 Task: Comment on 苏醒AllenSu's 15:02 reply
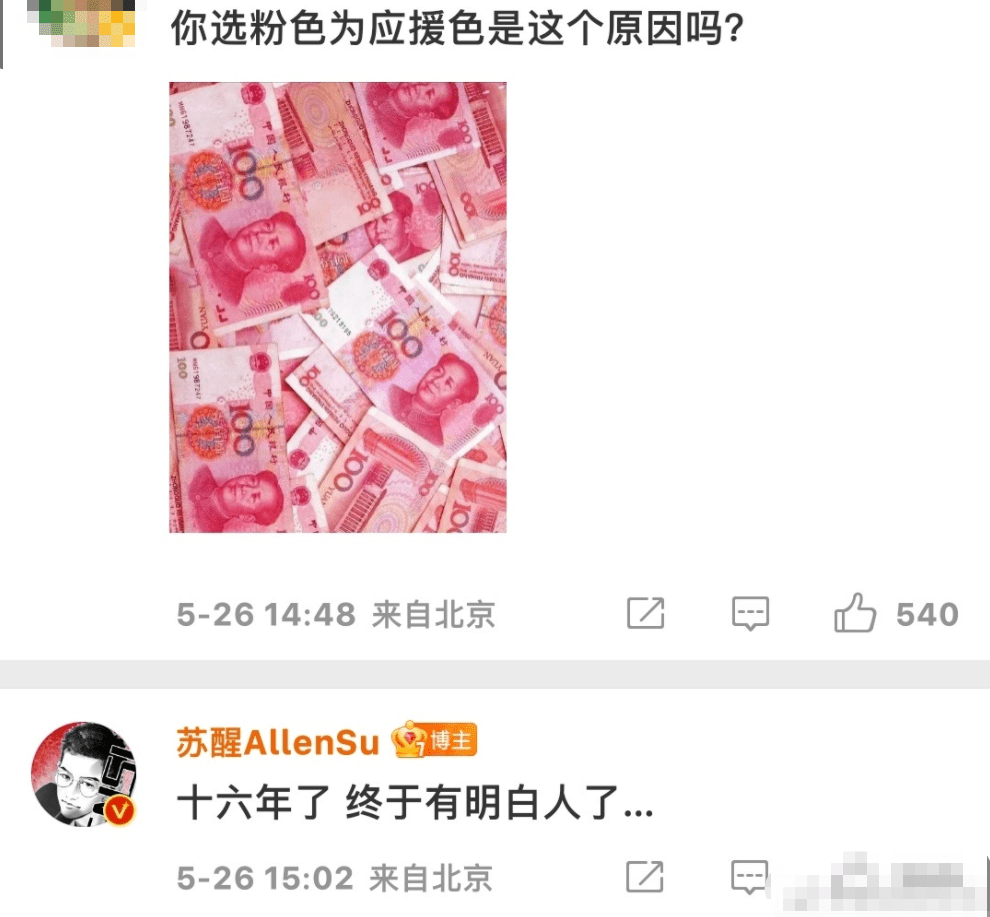tap(750, 877)
